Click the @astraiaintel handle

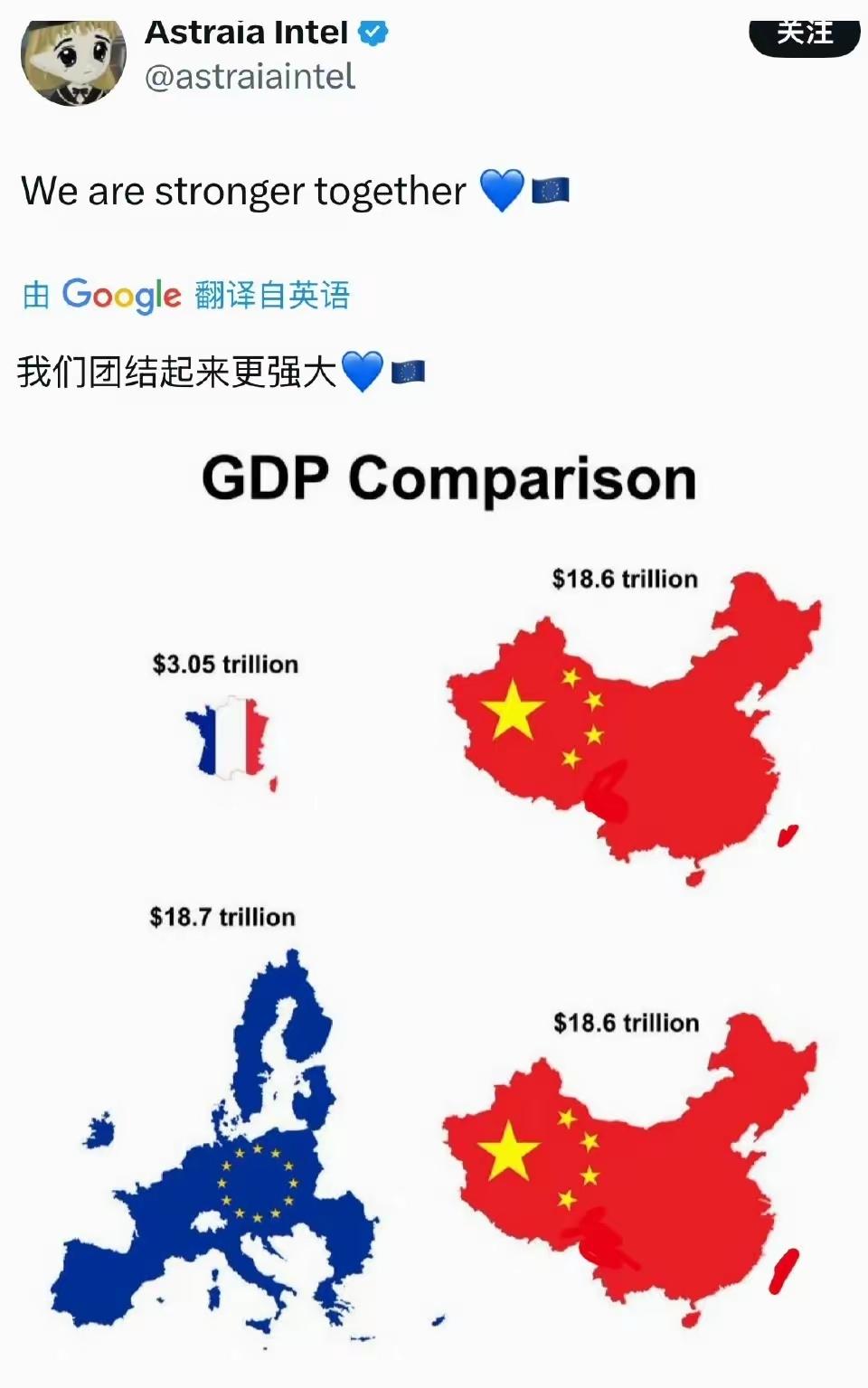click(x=251, y=78)
